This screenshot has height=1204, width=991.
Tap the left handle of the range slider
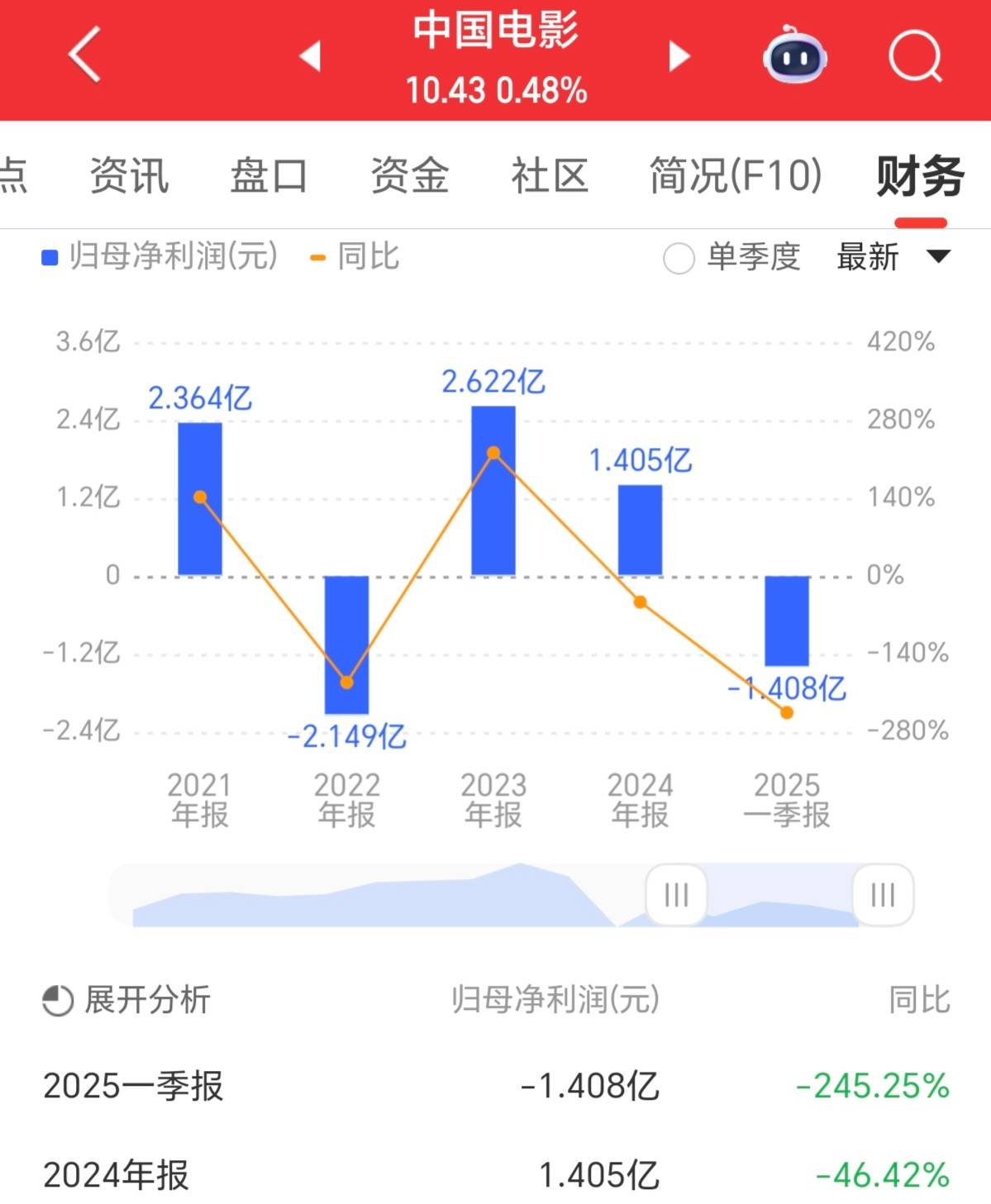pos(676,894)
